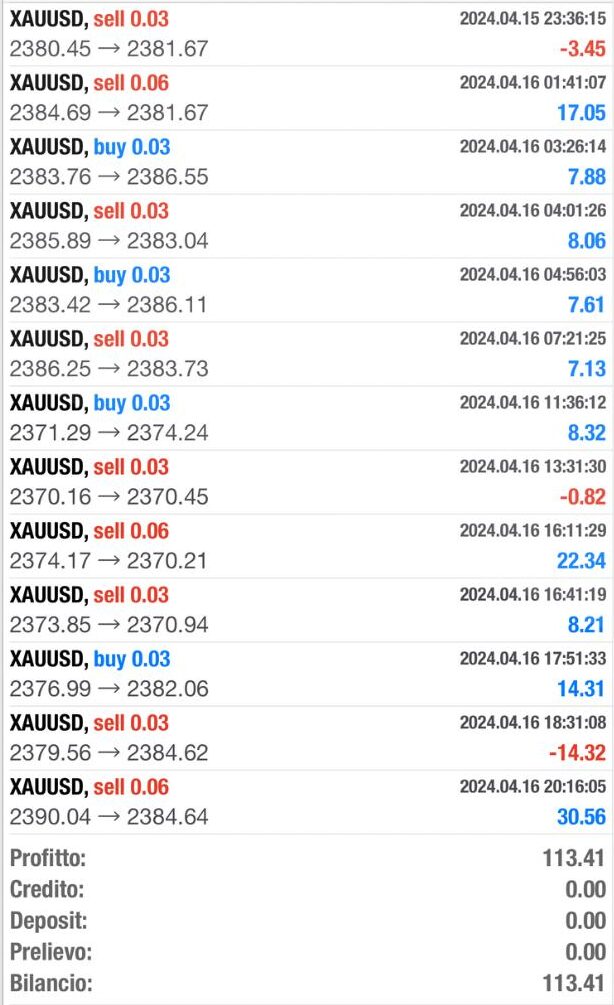This screenshot has width=614, height=1005.
Task: Select the sell trade with 8.06 profit
Action: point(307,226)
